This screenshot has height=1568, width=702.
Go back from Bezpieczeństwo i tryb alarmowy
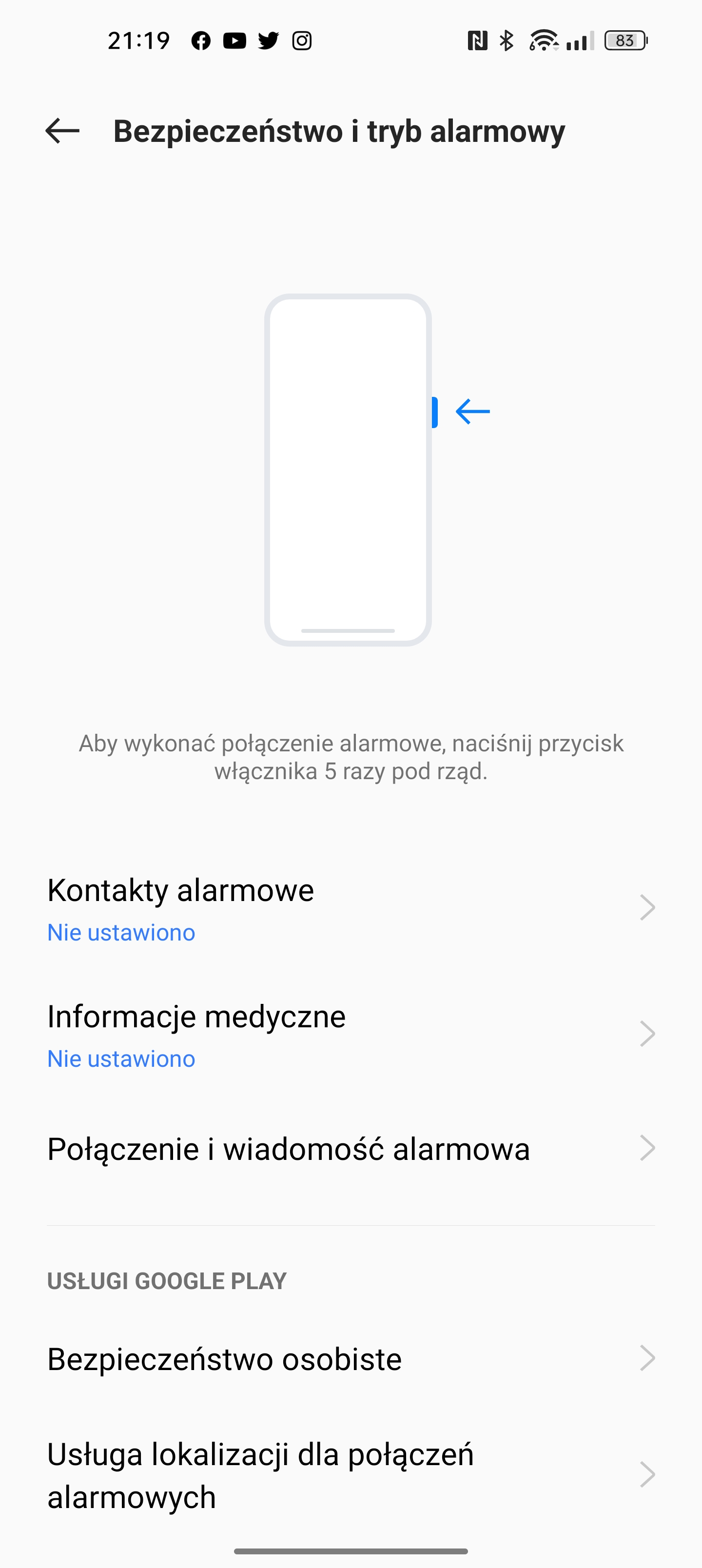coord(62,131)
